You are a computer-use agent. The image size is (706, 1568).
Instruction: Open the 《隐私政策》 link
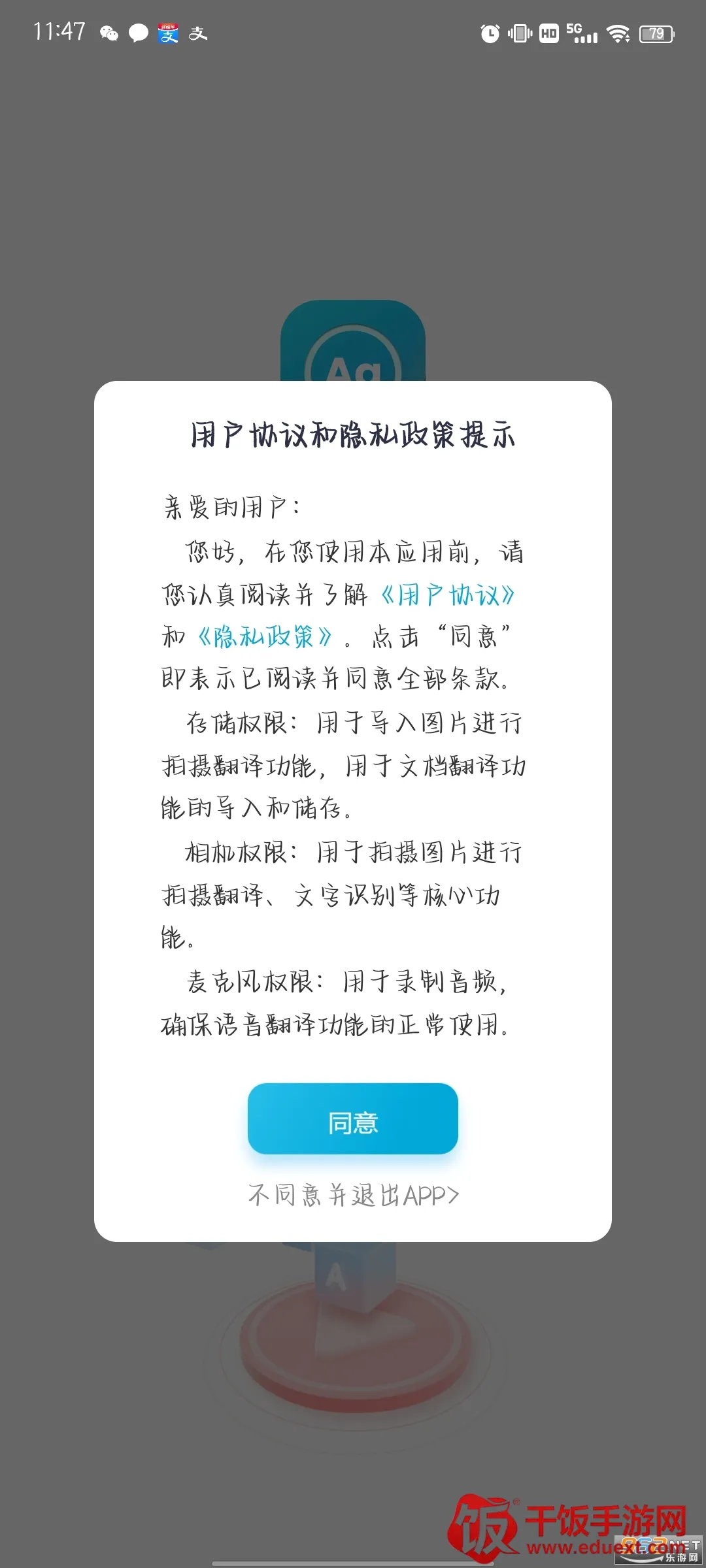[x=265, y=637]
